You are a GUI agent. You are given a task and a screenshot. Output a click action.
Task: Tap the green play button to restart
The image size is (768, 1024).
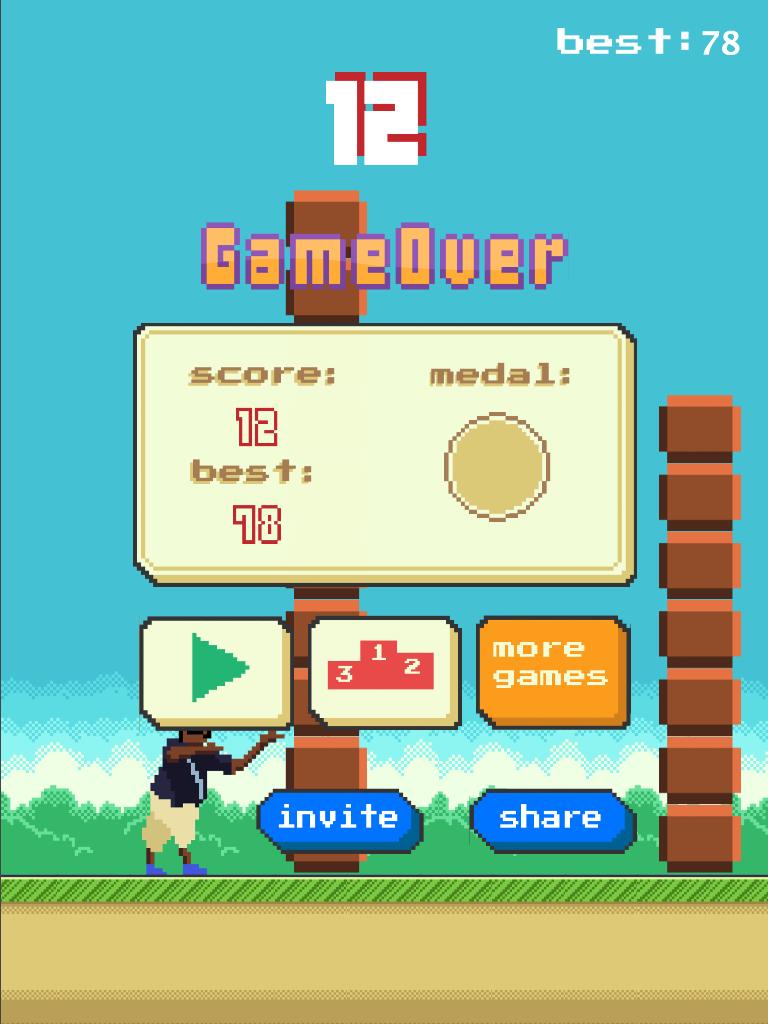coord(216,670)
